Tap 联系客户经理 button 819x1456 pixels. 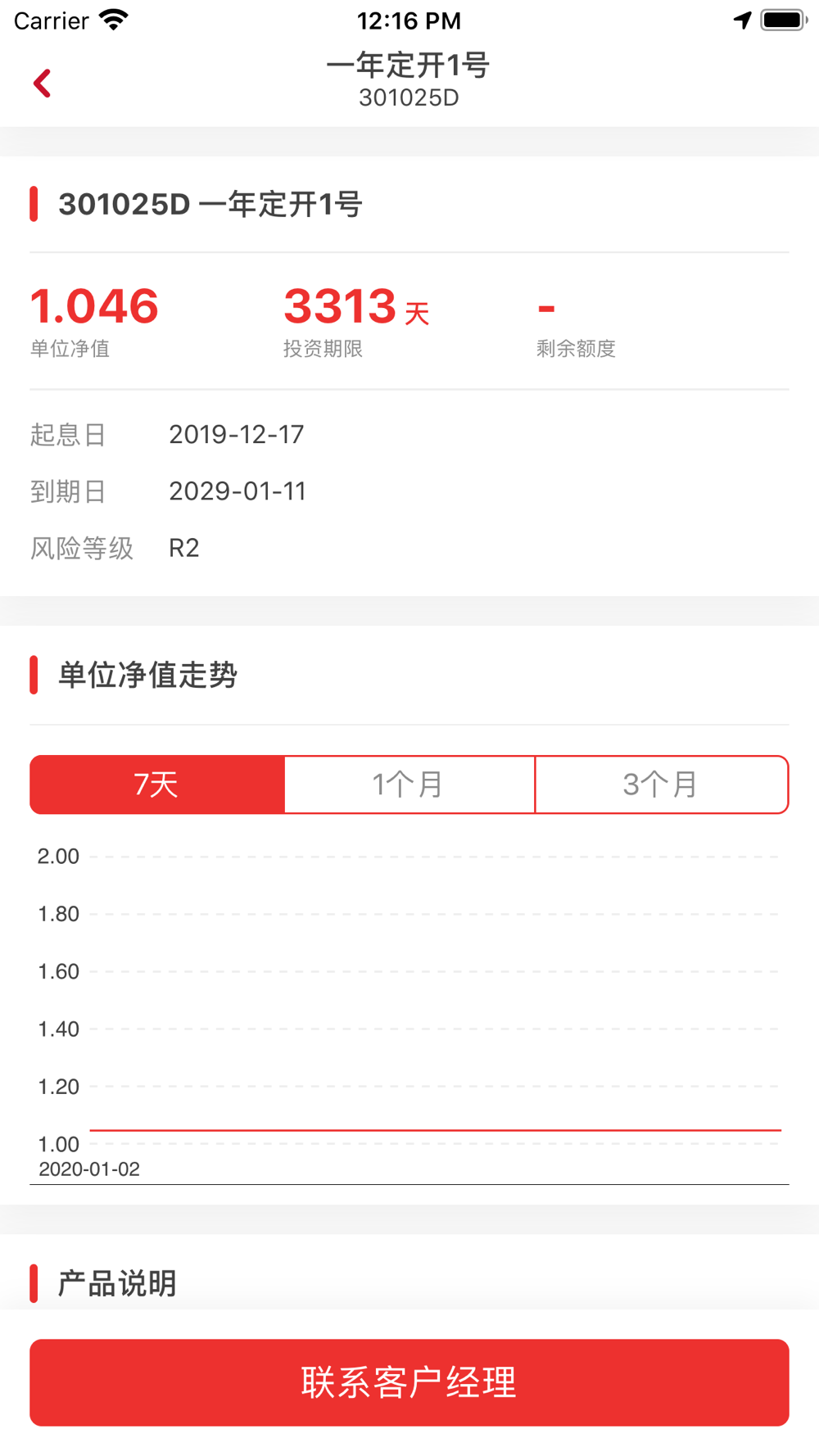[x=409, y=1382]
